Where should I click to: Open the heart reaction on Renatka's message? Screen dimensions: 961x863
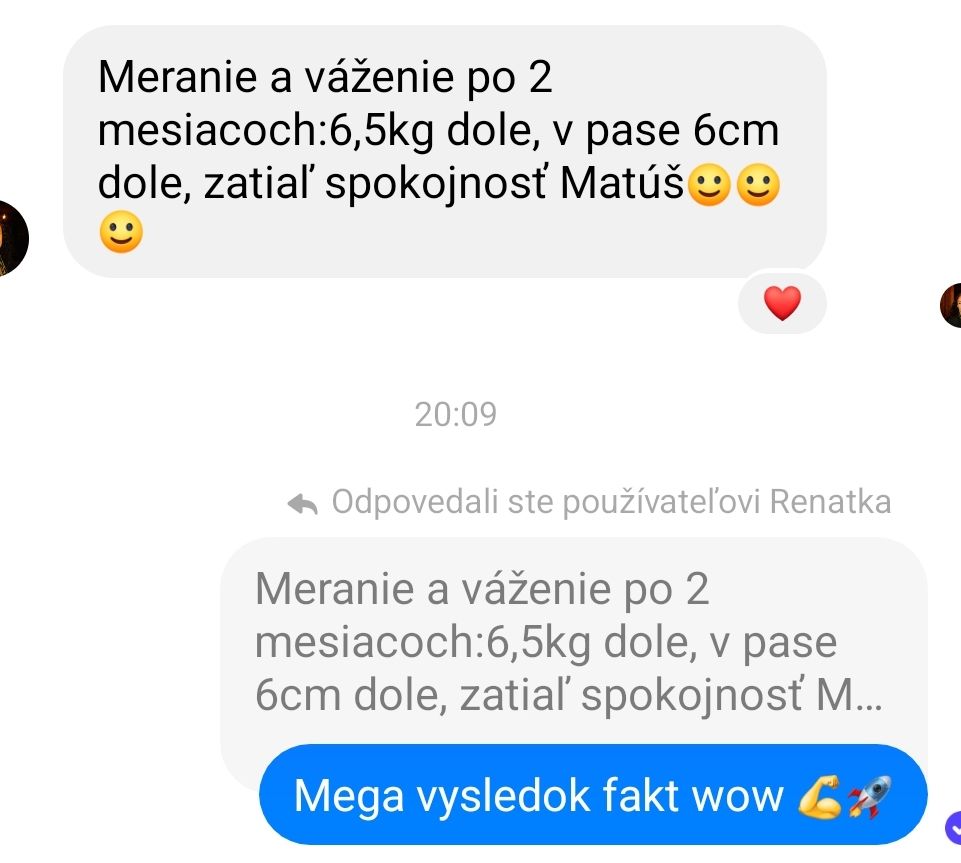[782, 303]
